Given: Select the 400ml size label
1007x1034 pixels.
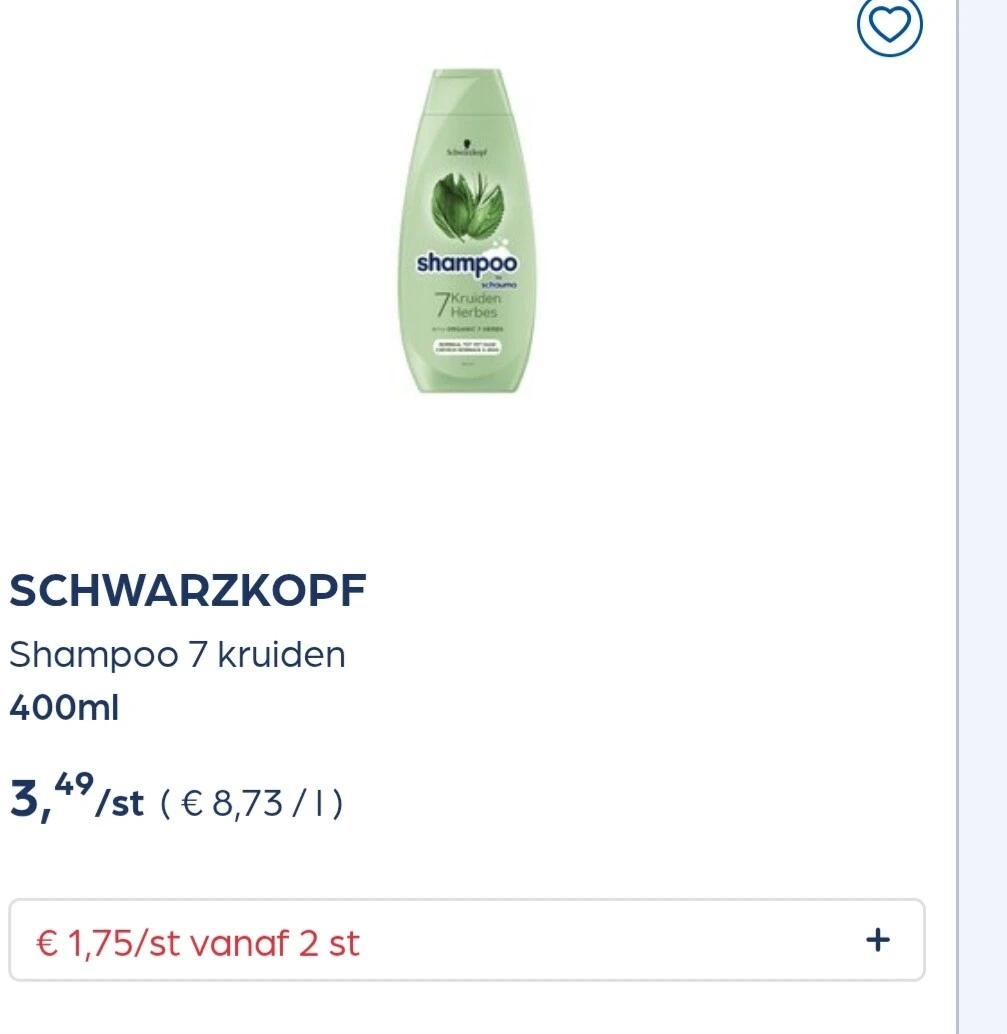Looking at the screenshot, I should point(63,708).
